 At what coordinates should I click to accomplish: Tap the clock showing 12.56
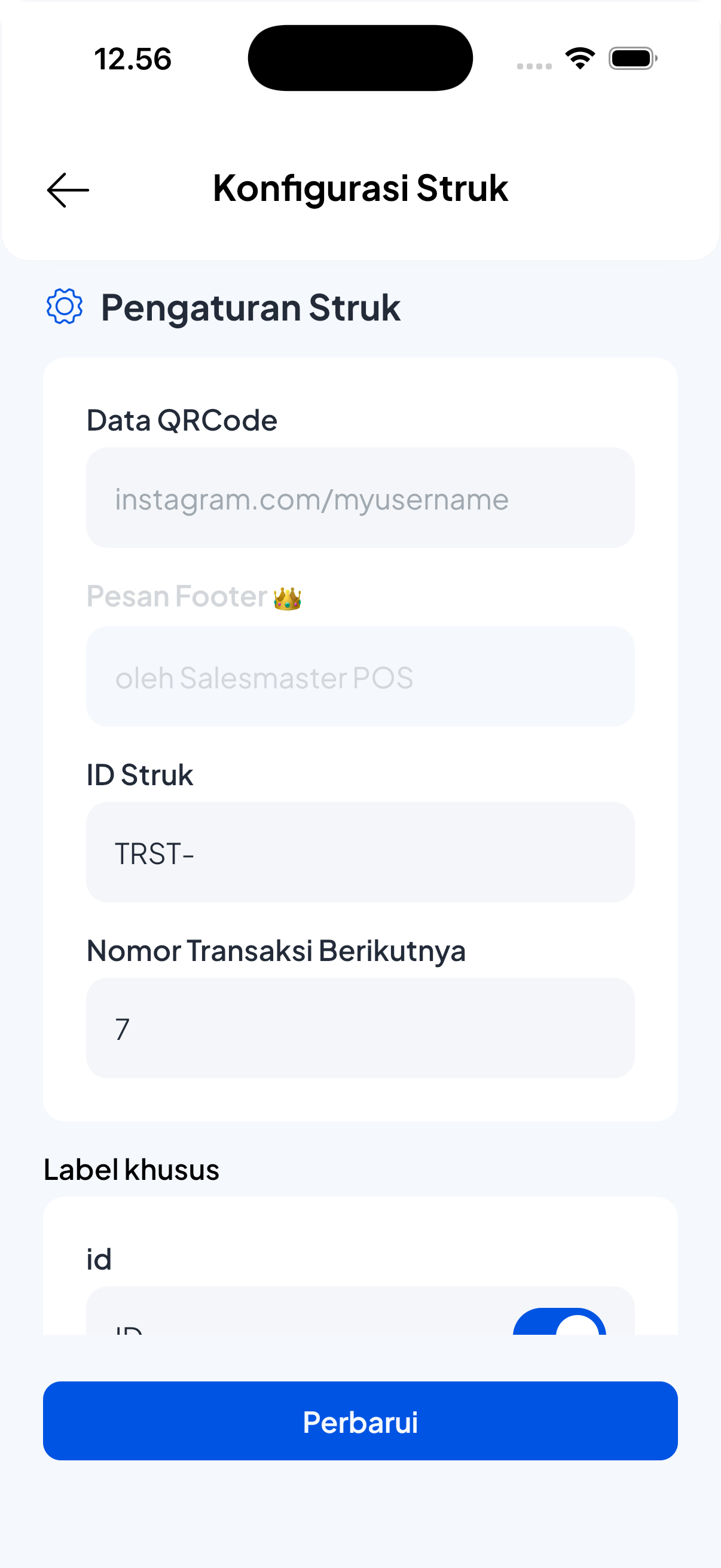133,58
